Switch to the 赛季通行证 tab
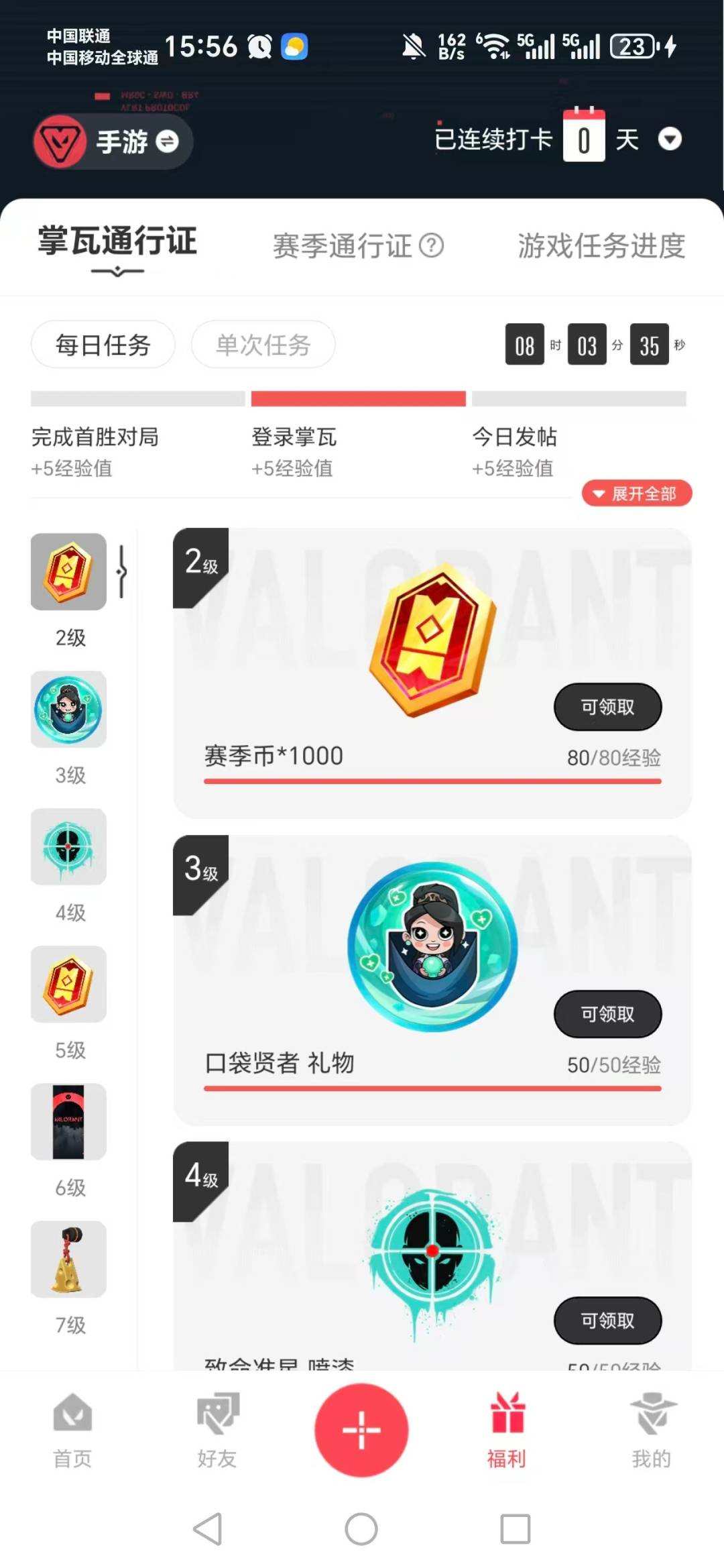Image resolution: width=724 pixels, height=1568 pixels. point(342,246)
